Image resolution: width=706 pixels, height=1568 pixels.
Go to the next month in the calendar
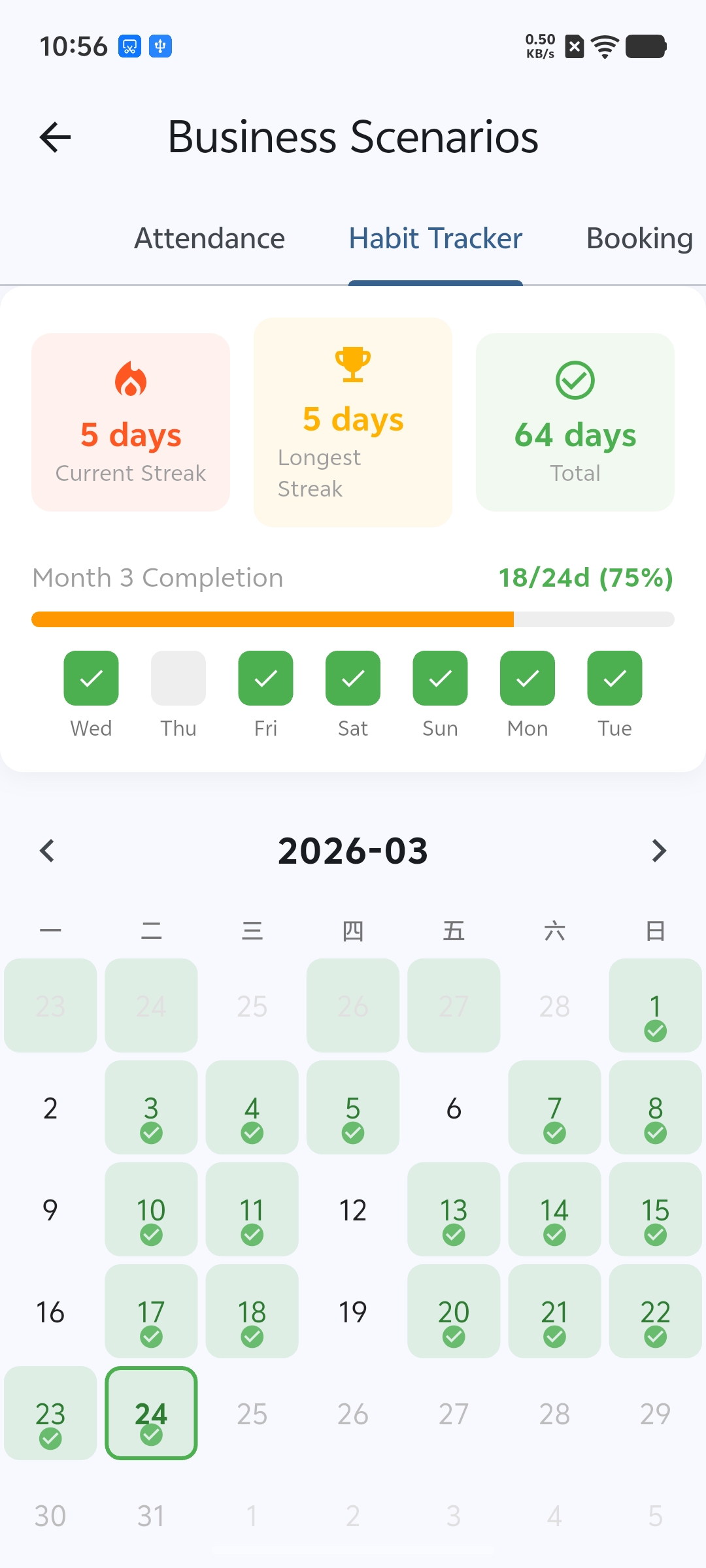point(659,851)
